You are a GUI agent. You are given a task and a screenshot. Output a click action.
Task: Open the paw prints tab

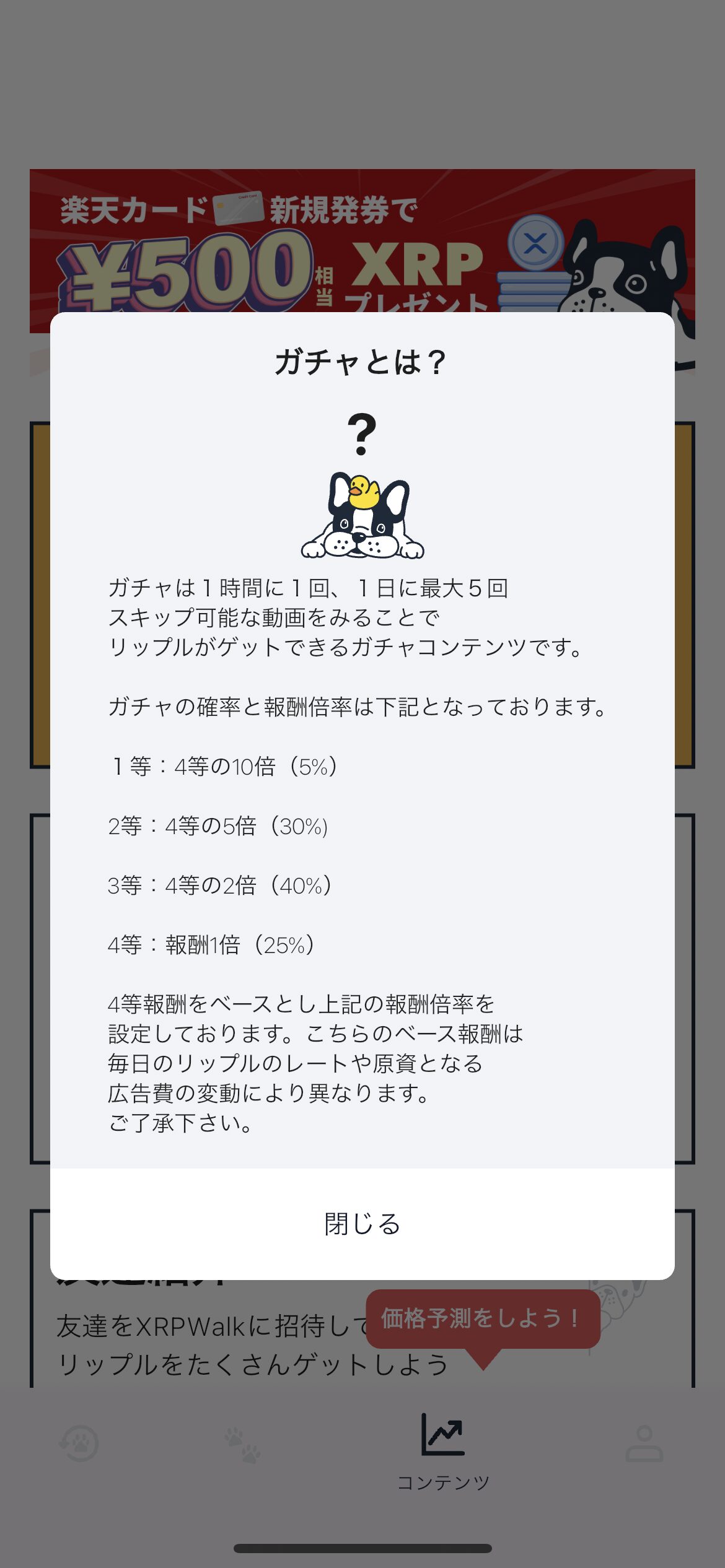(242, 1445)
